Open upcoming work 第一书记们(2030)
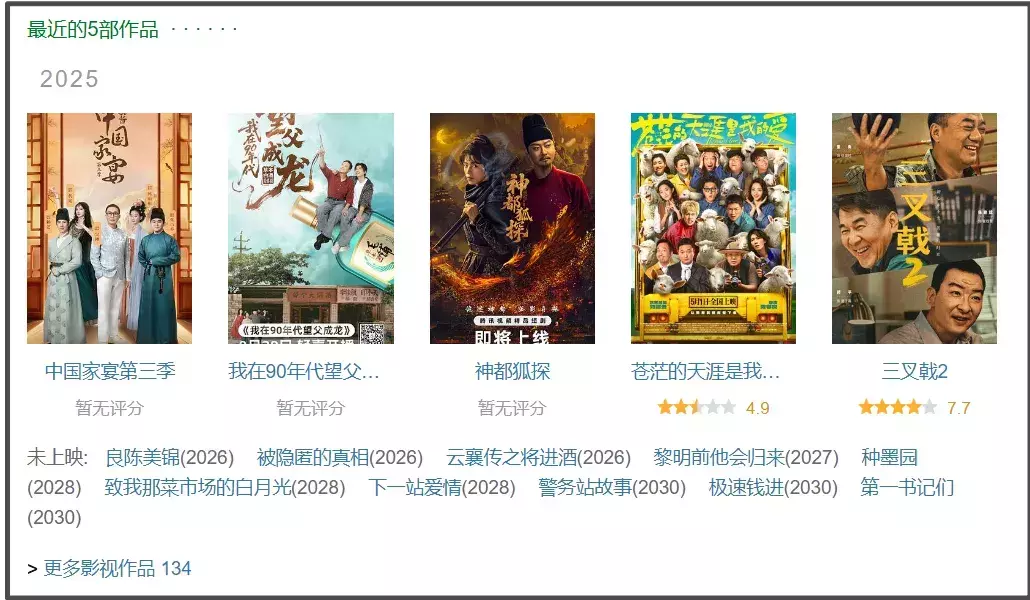 [906, 488]
